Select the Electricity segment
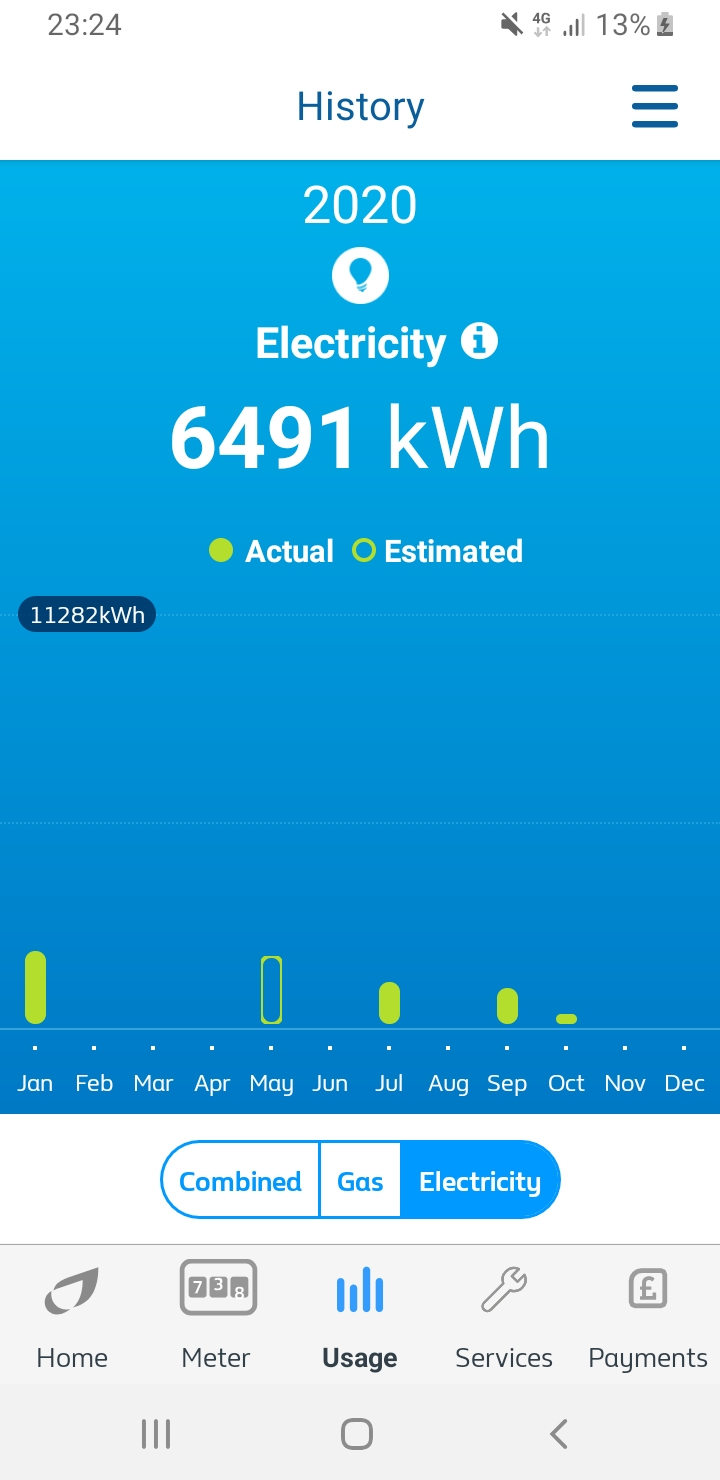Image resolution: width=720 pixels, height=1480 pixels. coord(480,1181)
